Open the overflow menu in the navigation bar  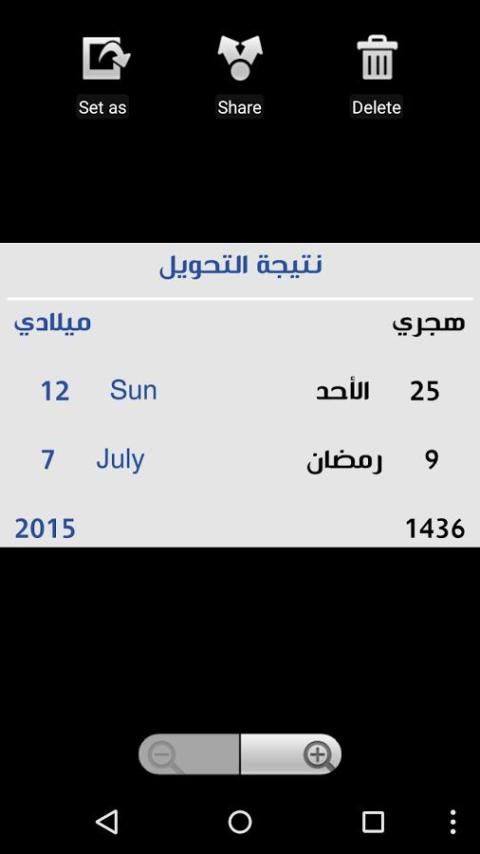tap(453, 821)
